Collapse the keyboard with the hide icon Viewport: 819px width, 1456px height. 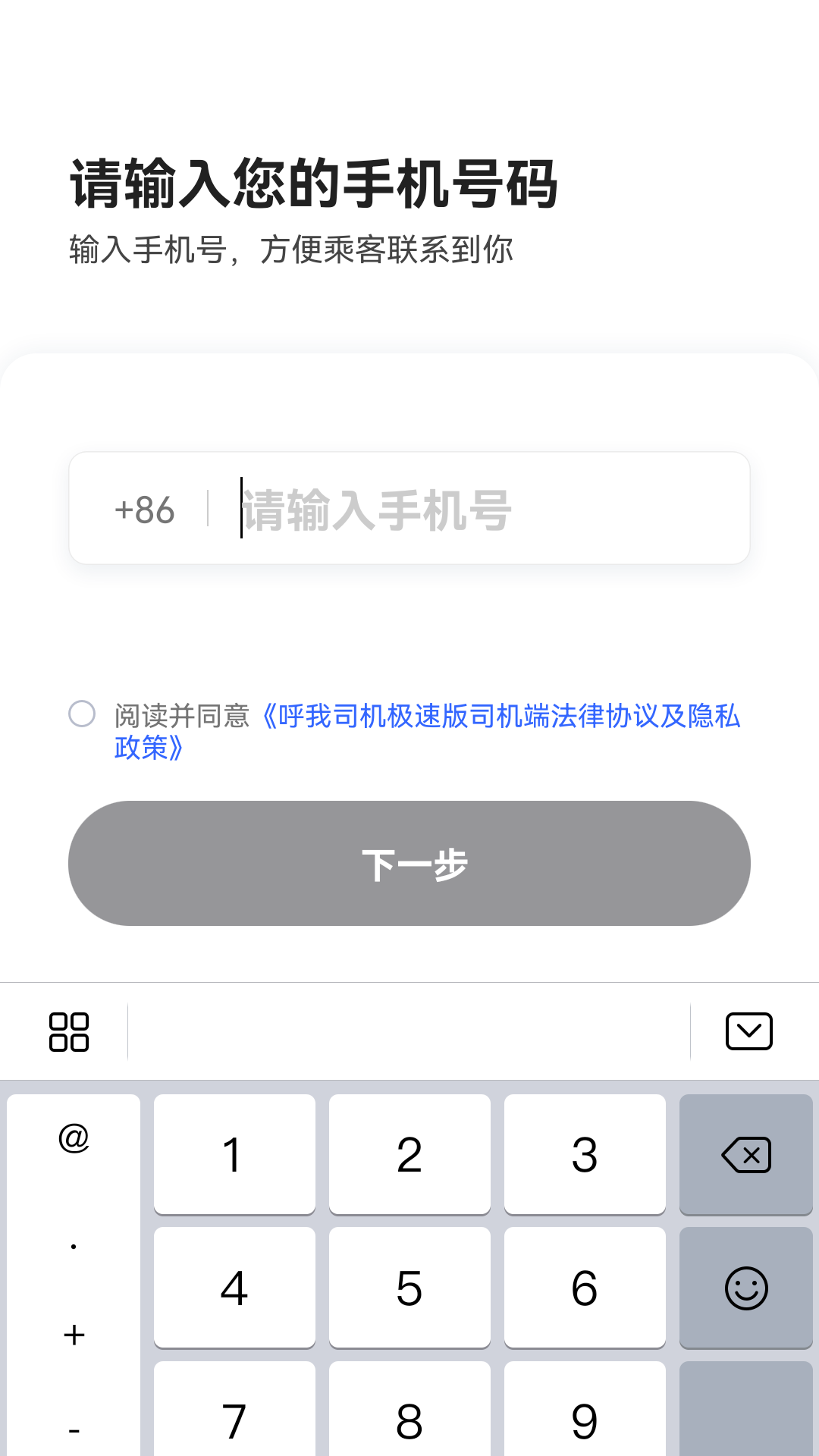(x=748, y=1031)
